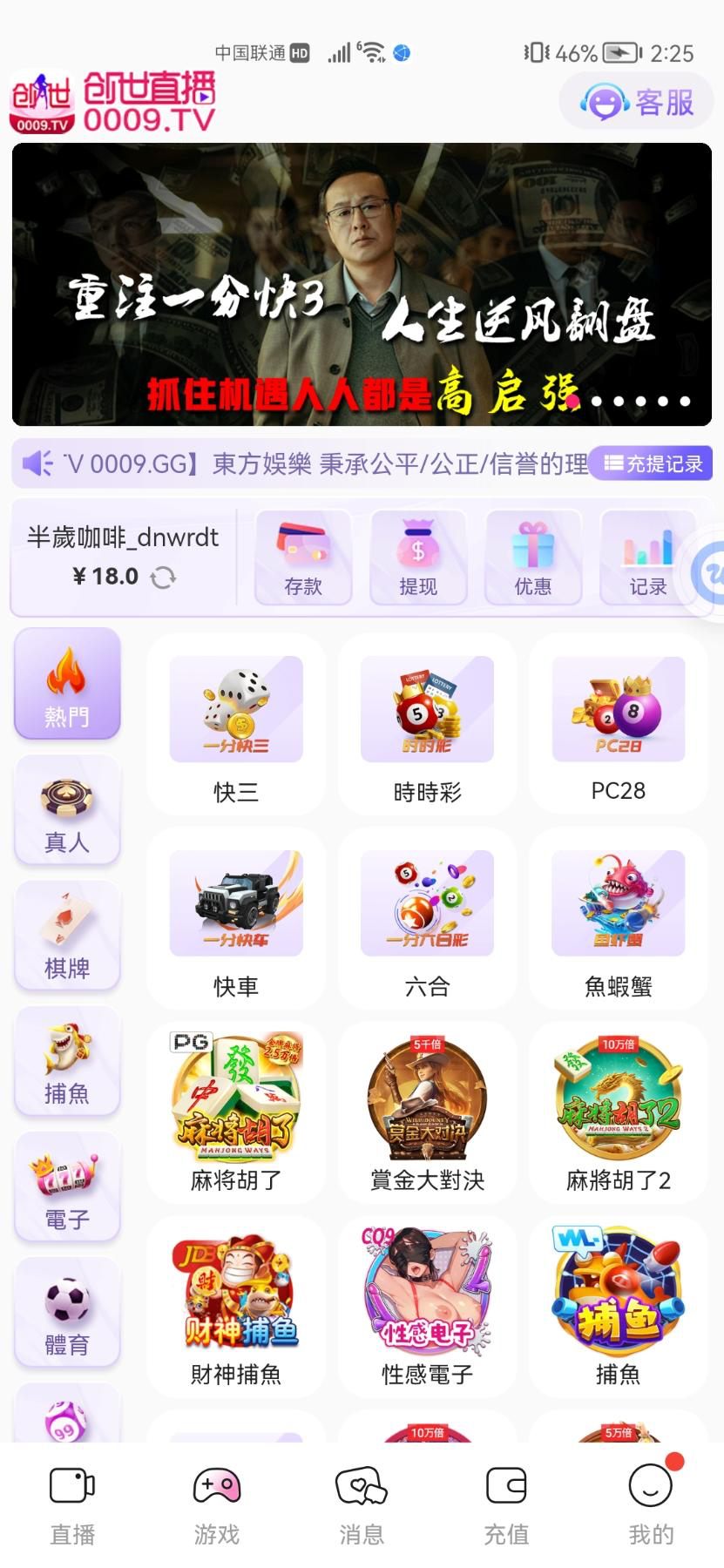
Task: Open 客服 customer service
Action: click(x=637, y=102)
